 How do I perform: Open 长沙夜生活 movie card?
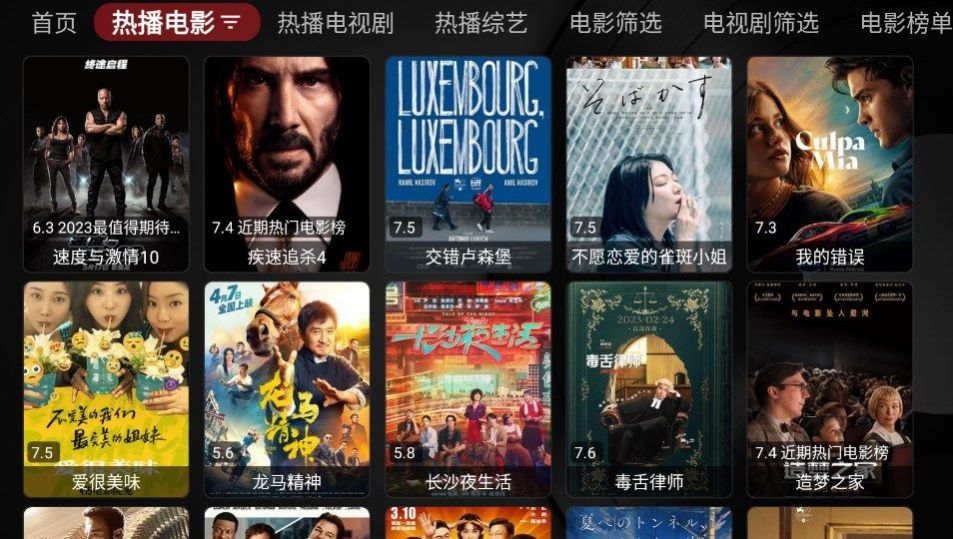(468, 389)
